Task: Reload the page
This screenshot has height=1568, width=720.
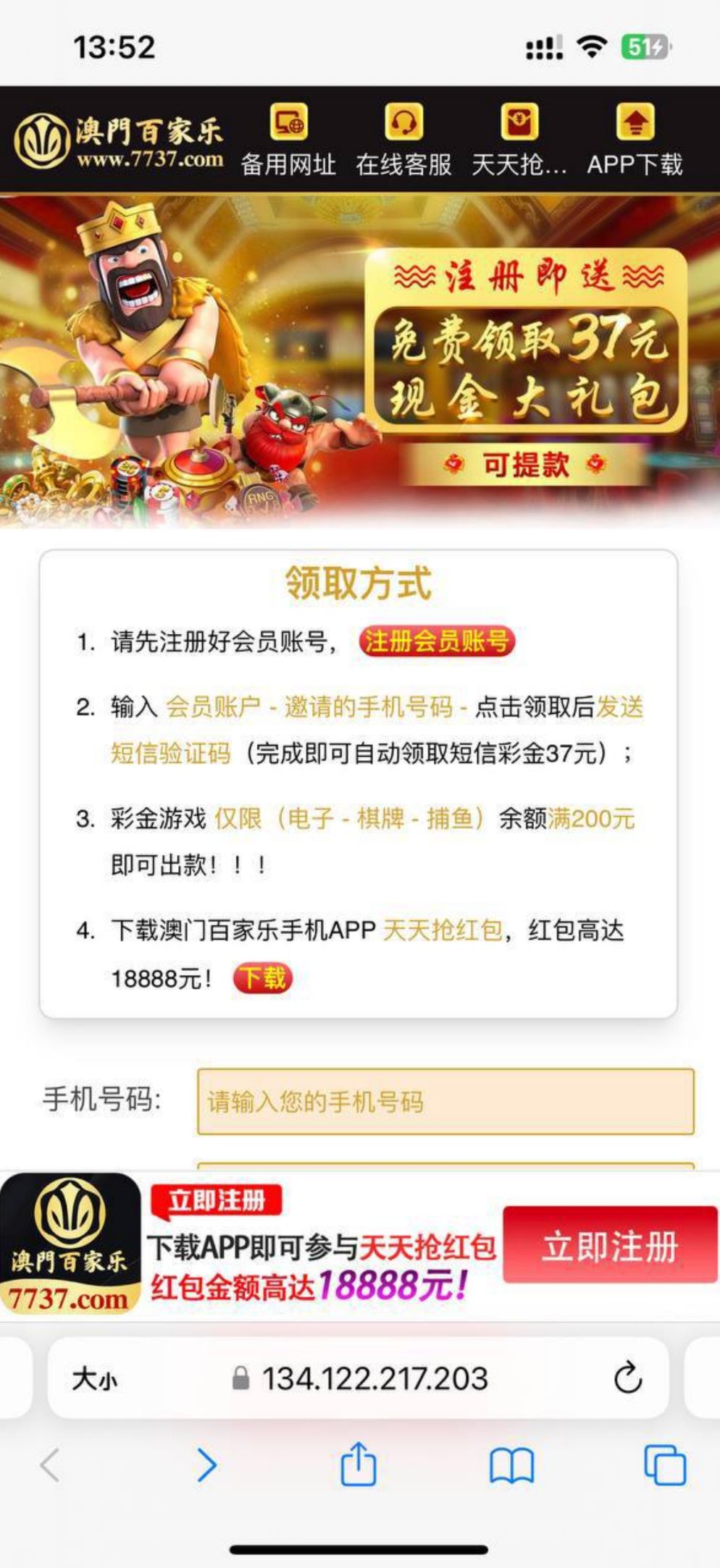Action: [627, 1378]
